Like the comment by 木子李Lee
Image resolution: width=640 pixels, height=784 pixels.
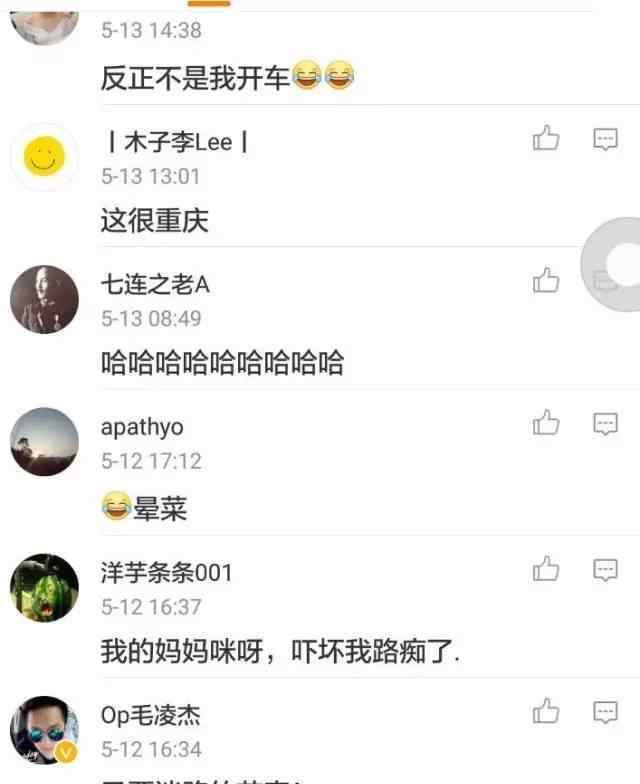click(x=546, y=139)
